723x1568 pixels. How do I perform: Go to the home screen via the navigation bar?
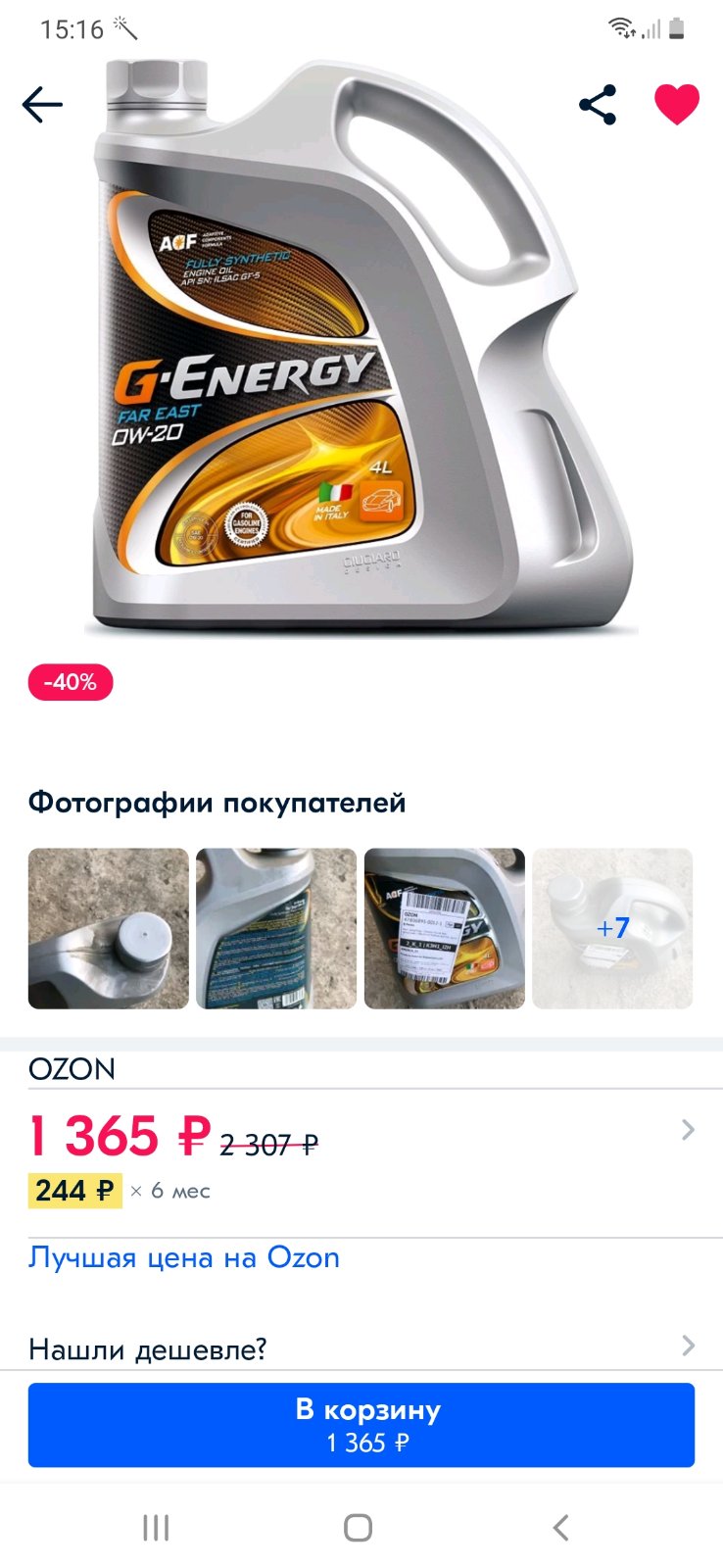(x=359, y=1527)
